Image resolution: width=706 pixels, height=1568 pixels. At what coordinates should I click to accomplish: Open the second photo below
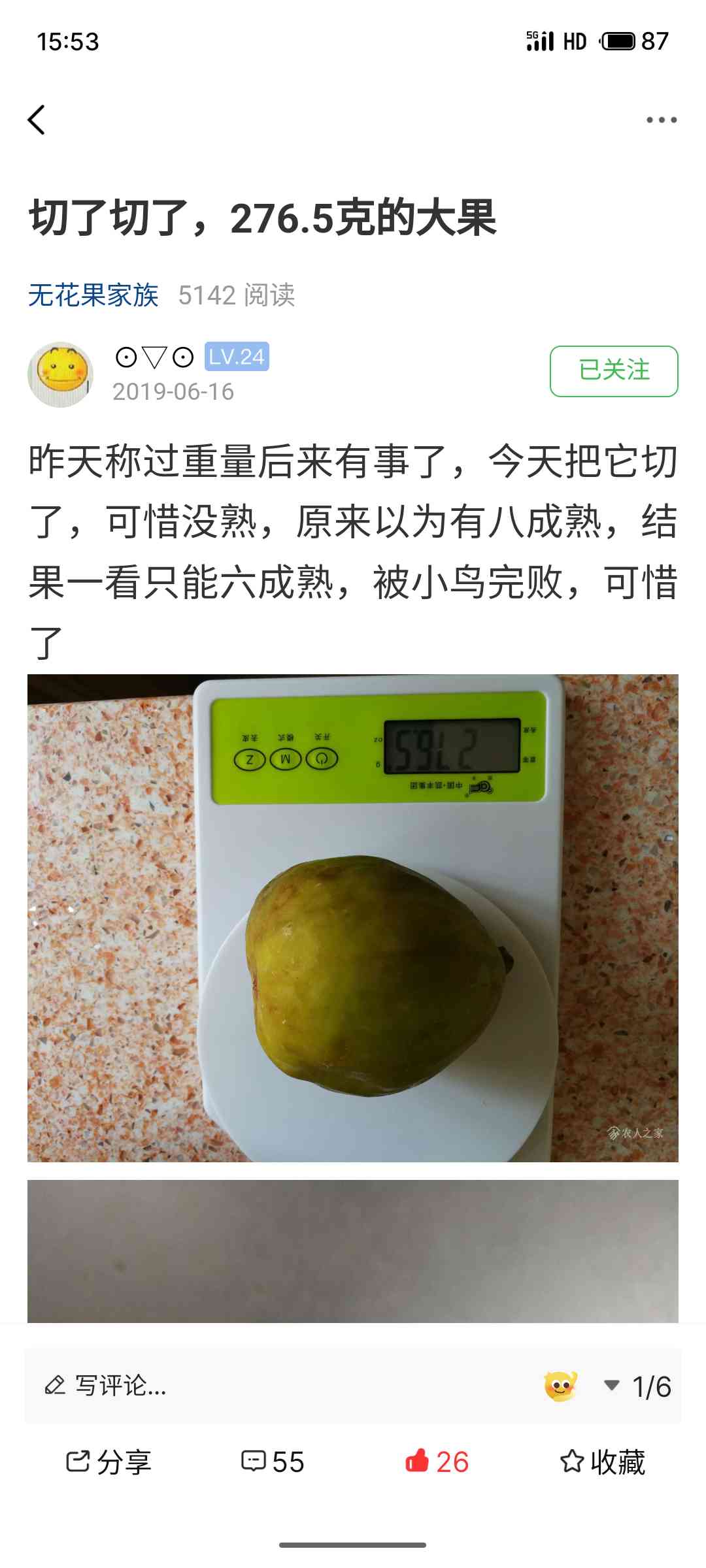click(x=353, y=1251)
